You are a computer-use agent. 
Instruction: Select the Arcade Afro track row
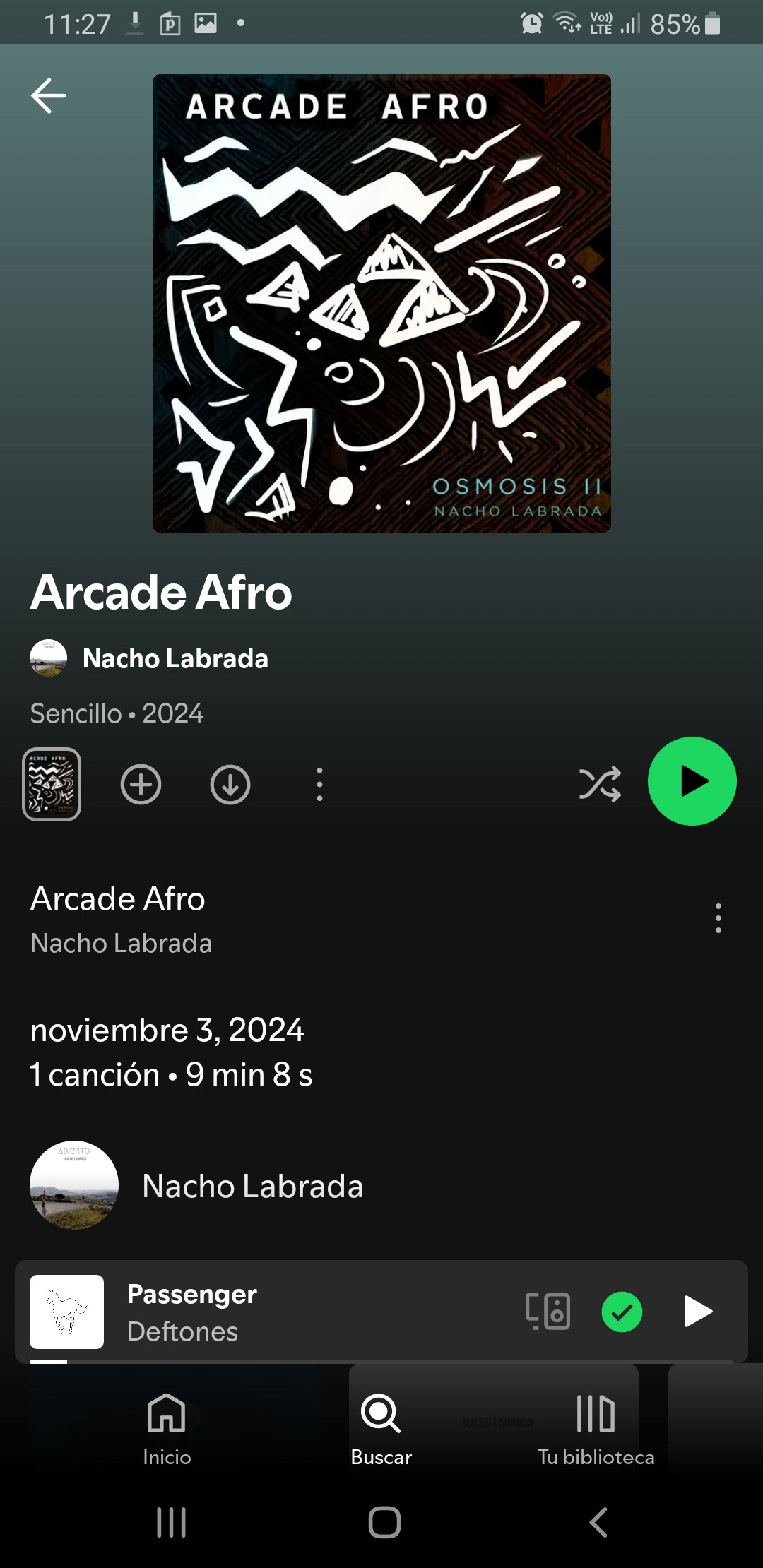[x=283, y=919]
